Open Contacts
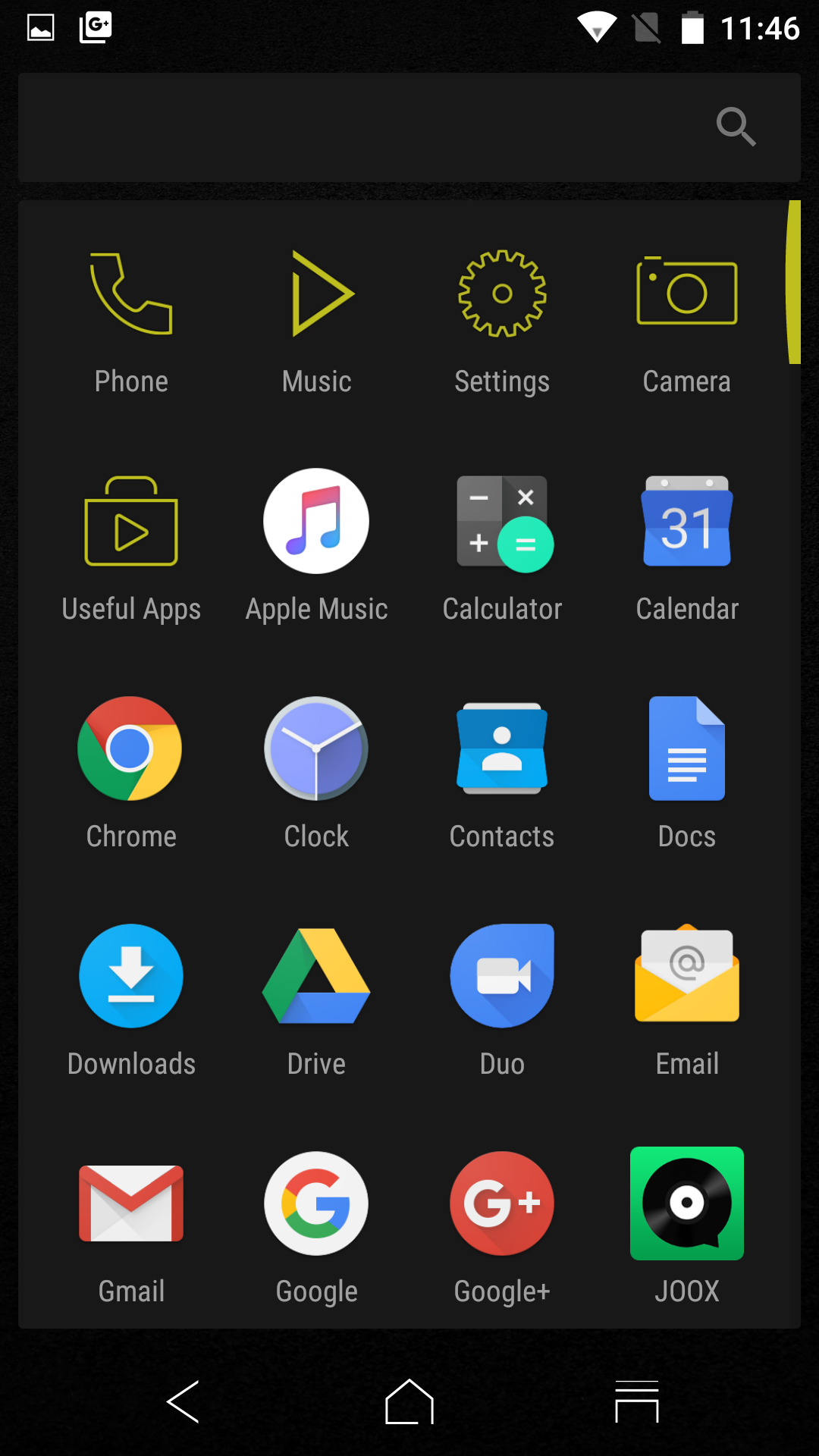Image resolution: width=819 pixels, height=1456 pixels. (x=502, y=749)
